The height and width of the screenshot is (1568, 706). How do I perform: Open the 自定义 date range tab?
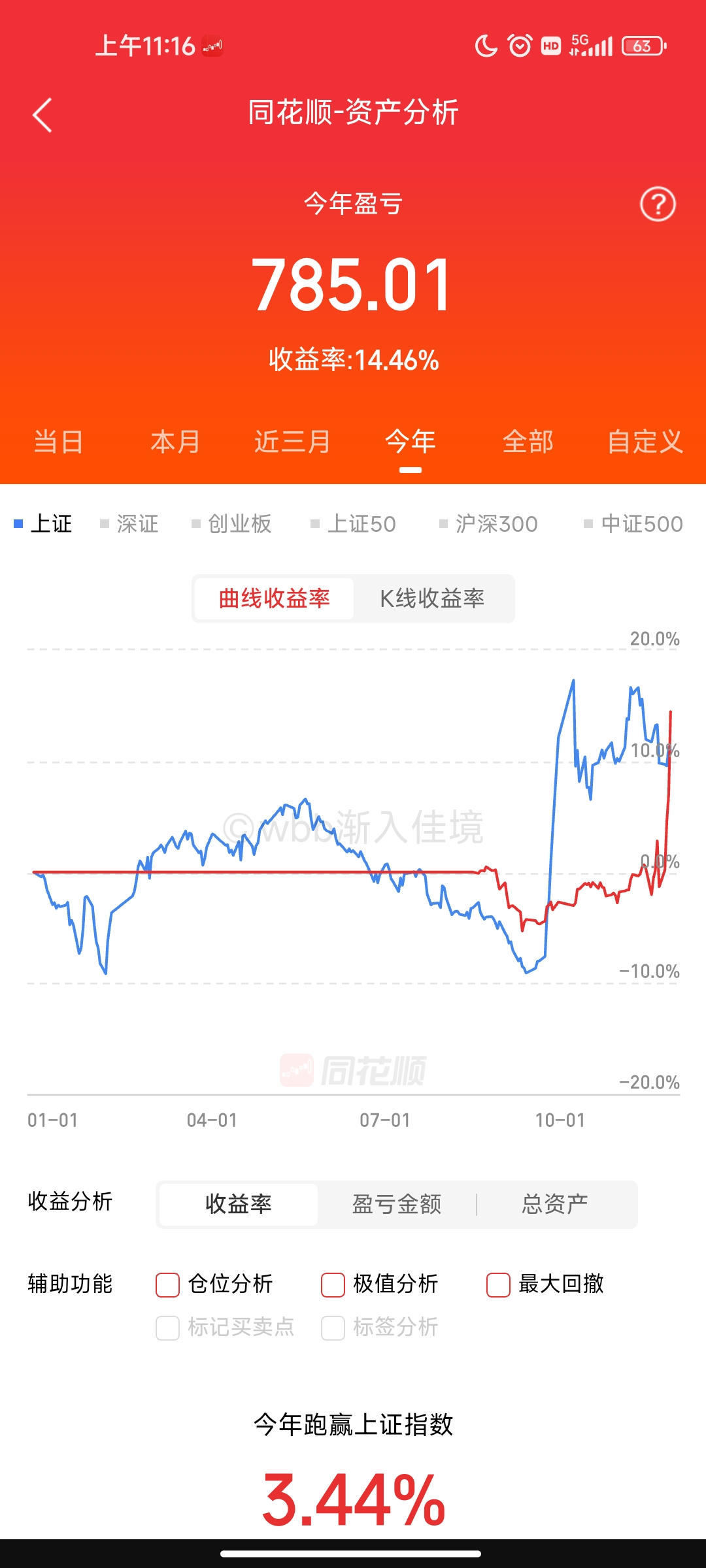[645, 442]
